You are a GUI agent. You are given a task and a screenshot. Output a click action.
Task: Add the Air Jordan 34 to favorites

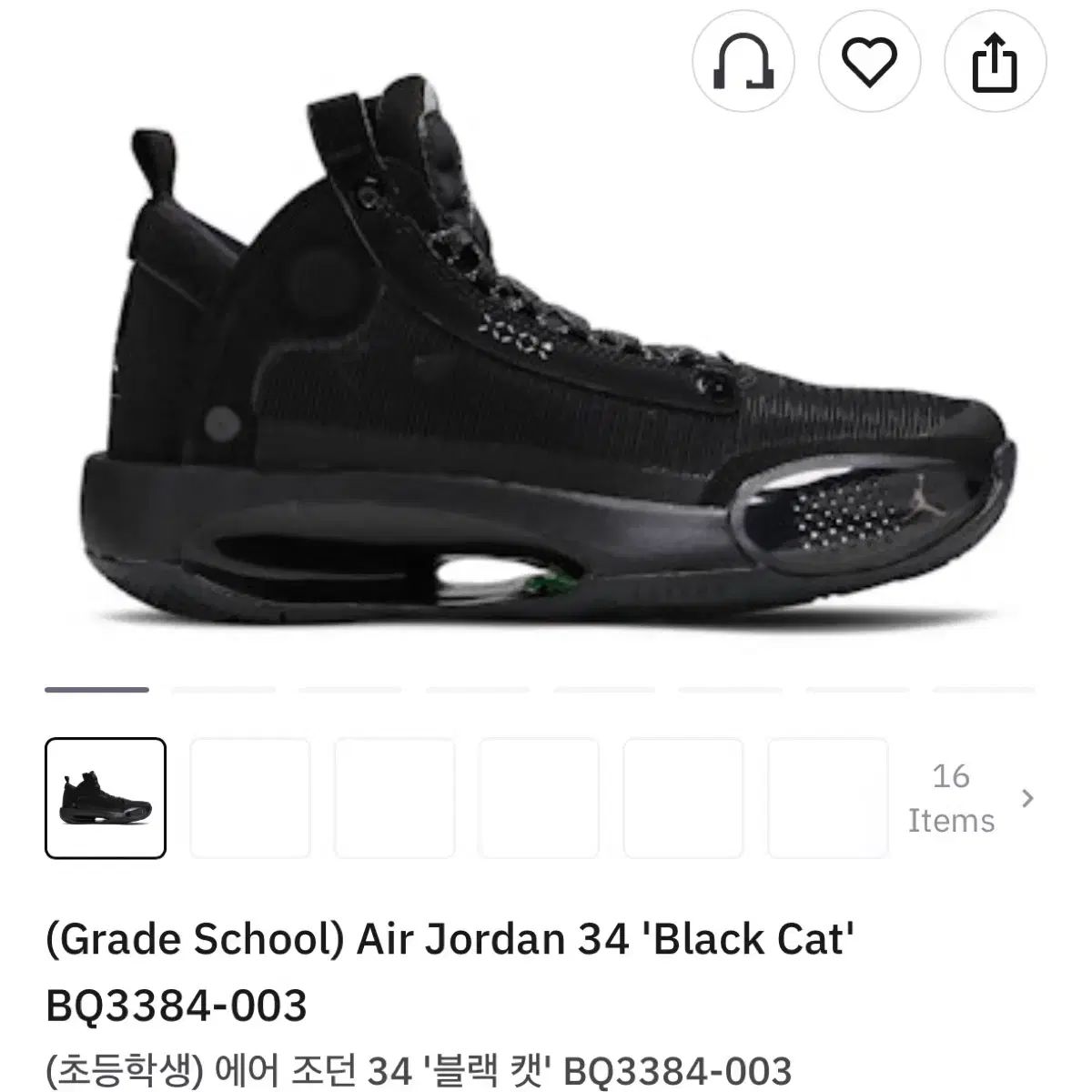(x=868, y=63)
